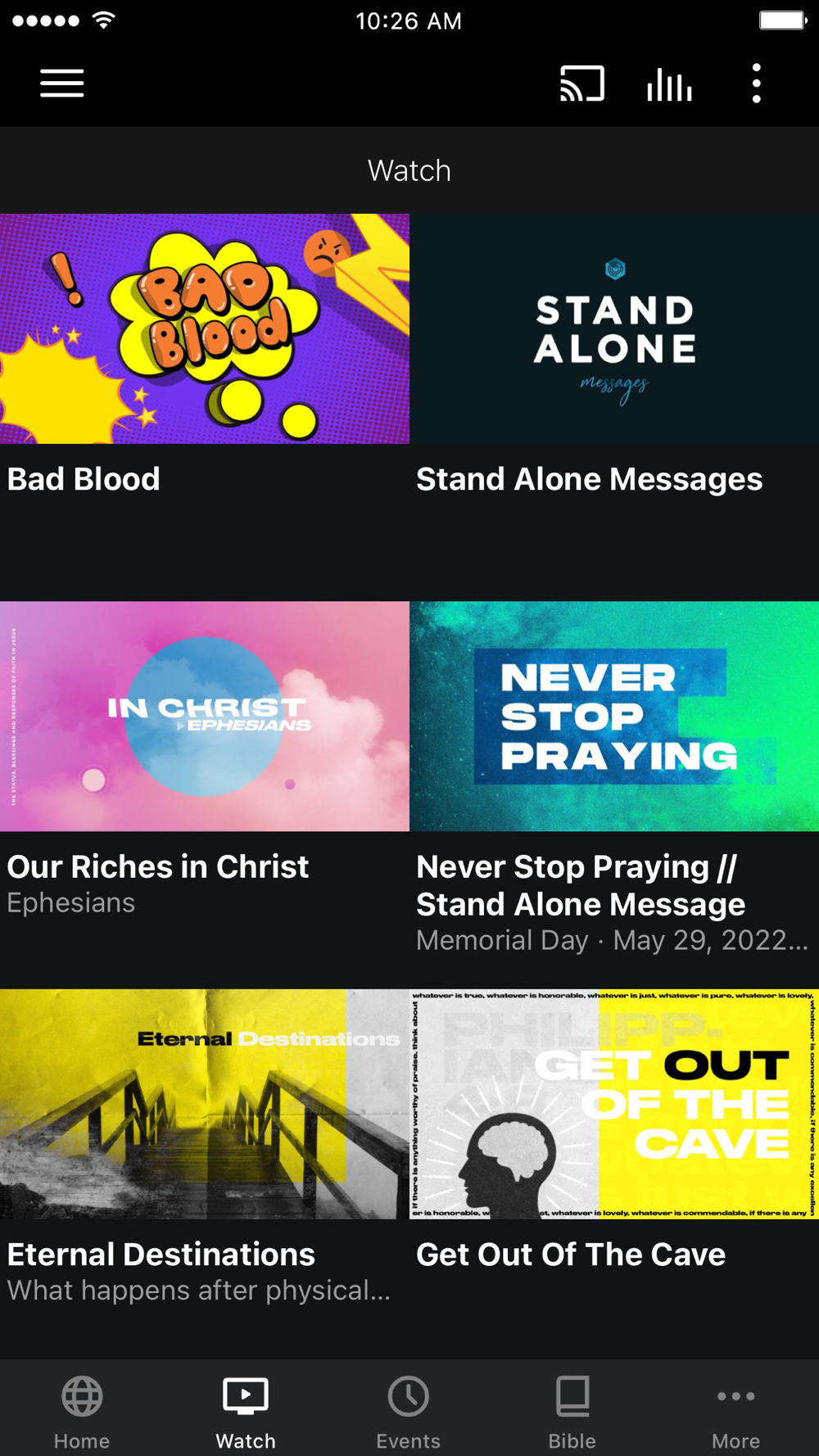Open the Bible tab
Screen dimensions: 819x1456
click(x=572, y=1410)
